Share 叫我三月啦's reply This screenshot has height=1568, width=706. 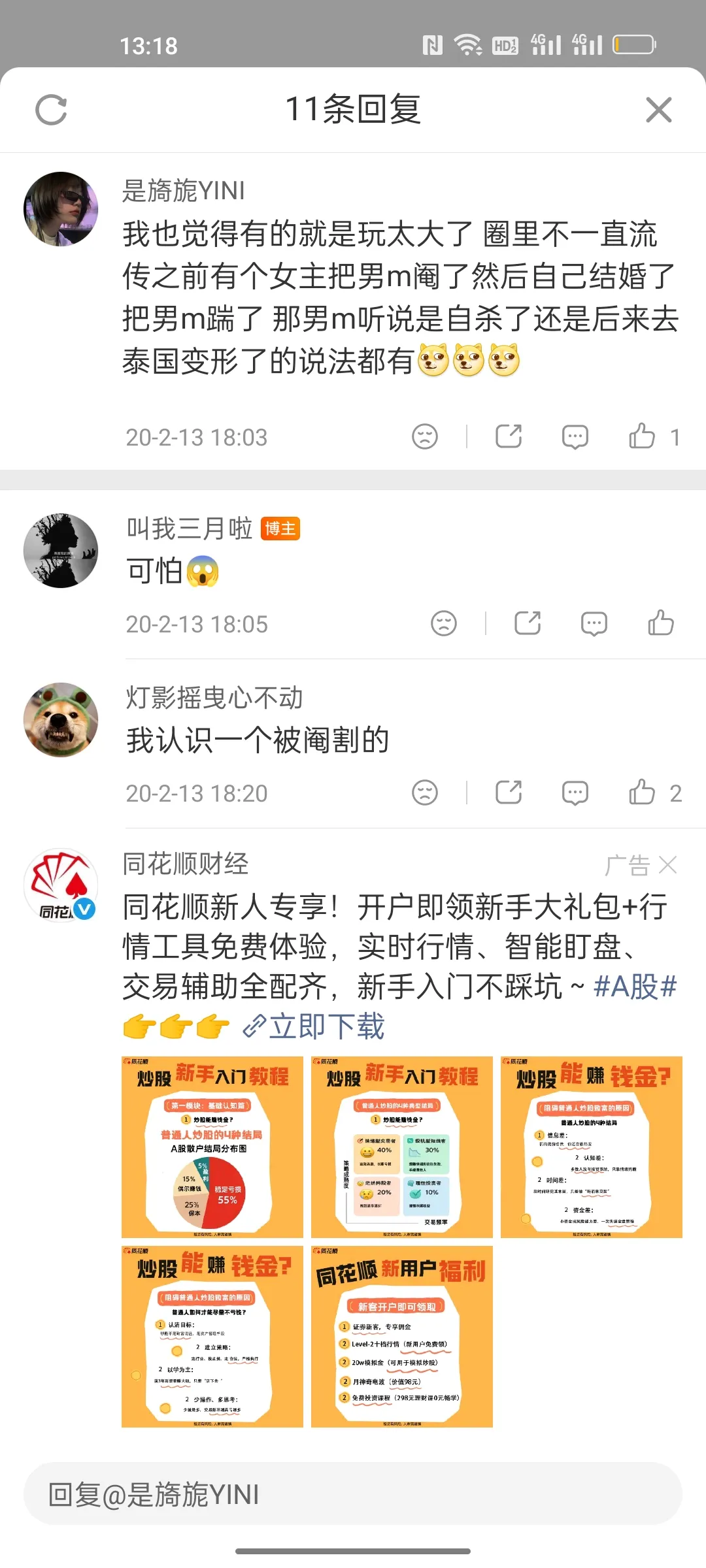(528, 623)
